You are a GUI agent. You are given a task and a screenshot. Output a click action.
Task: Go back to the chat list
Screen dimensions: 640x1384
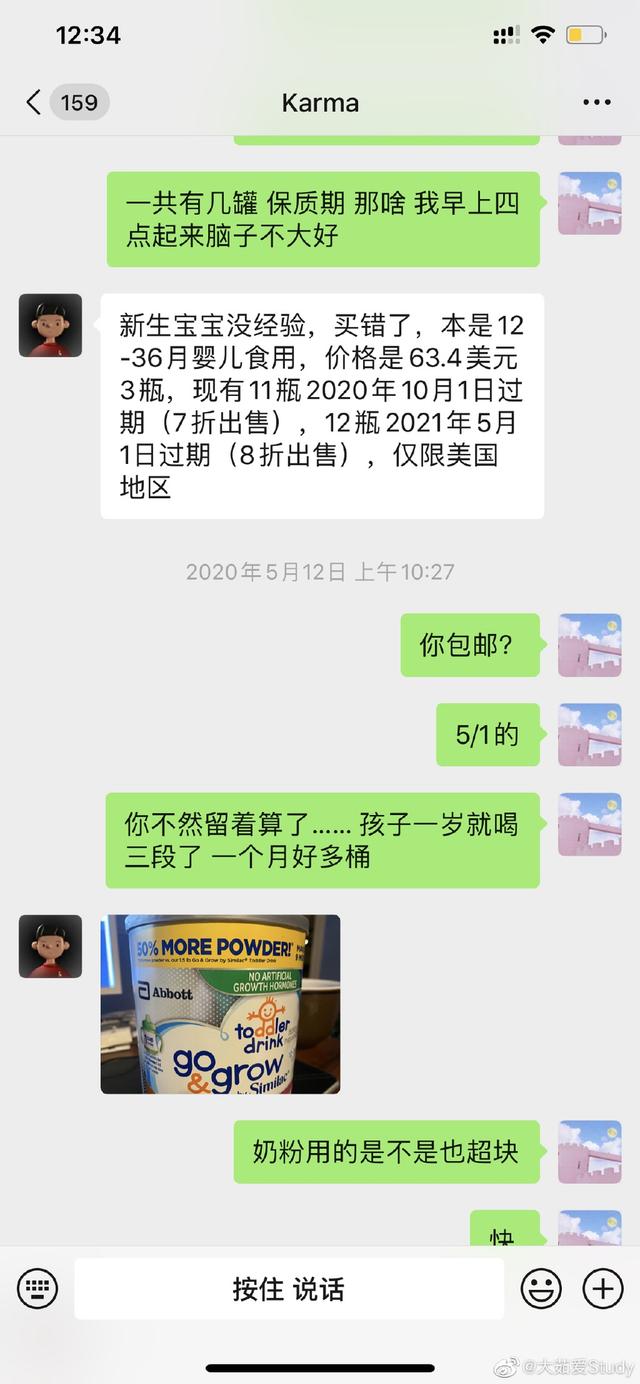click(34, 102)
